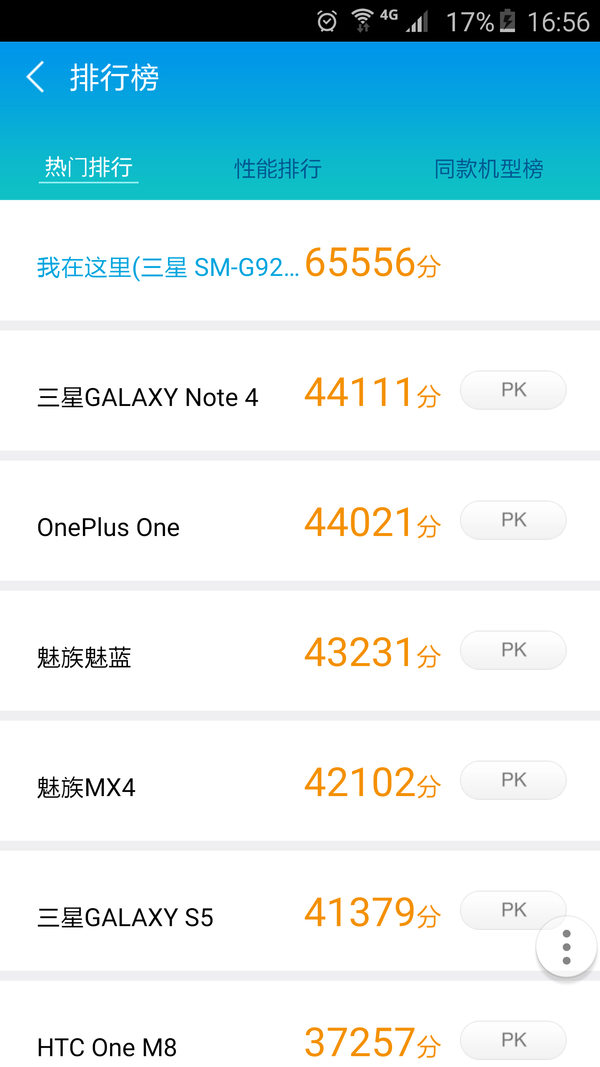Select the 热门排行 tab
The width and height of the screenshot is (600, 1067).
[89, 167]
